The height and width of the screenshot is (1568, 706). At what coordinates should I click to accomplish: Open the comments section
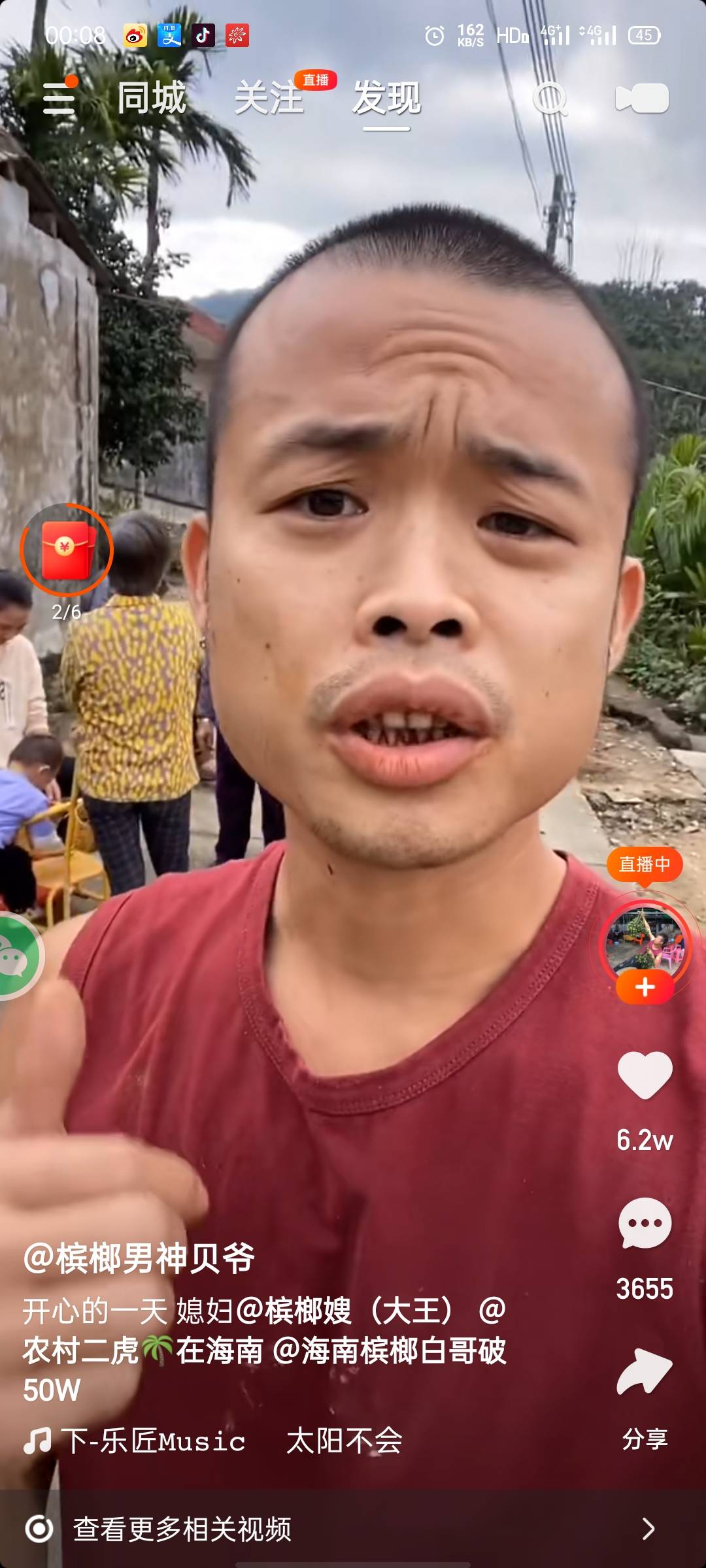coord(645,1223)
